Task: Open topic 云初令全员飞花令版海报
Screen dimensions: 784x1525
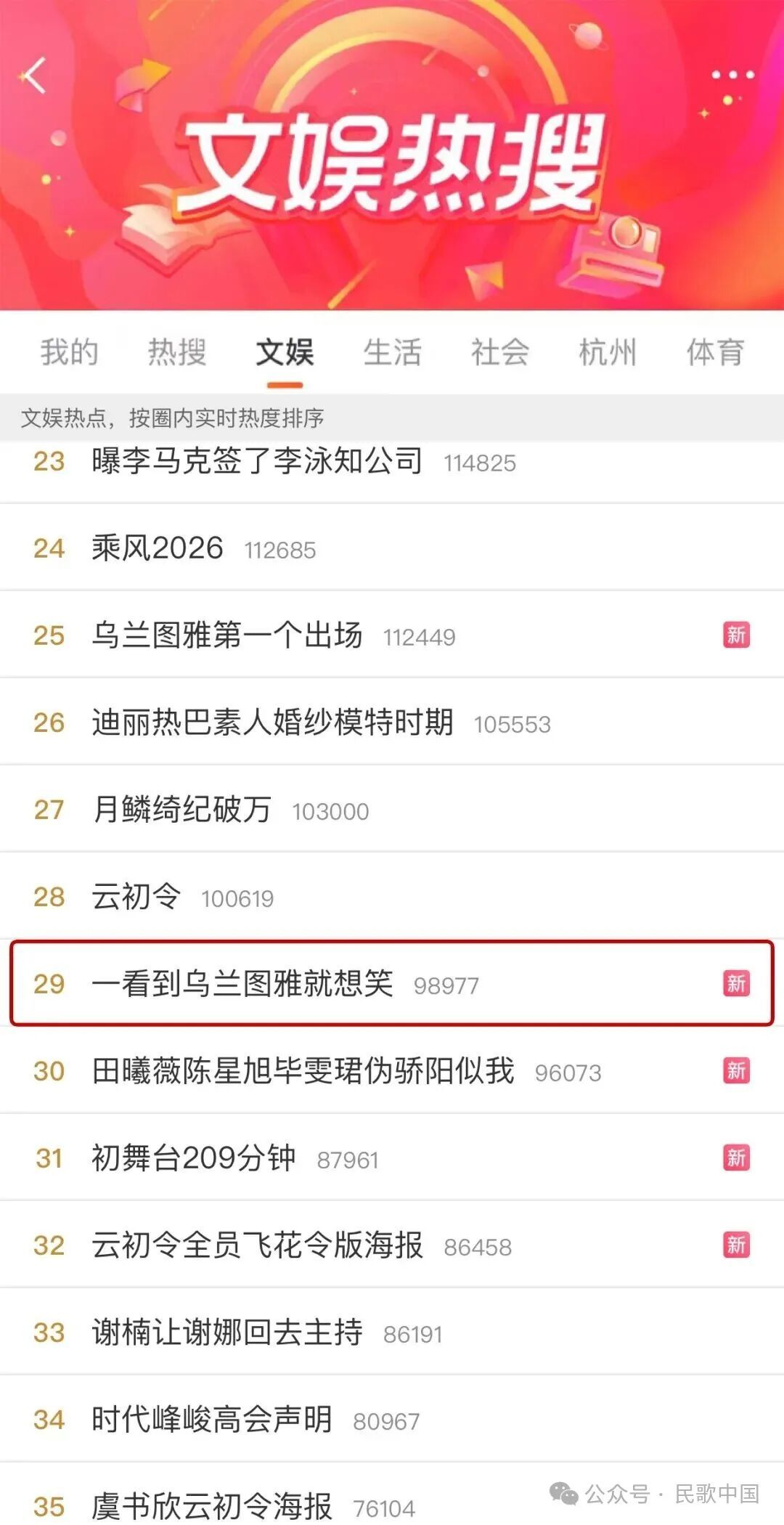Action: 257,1245
